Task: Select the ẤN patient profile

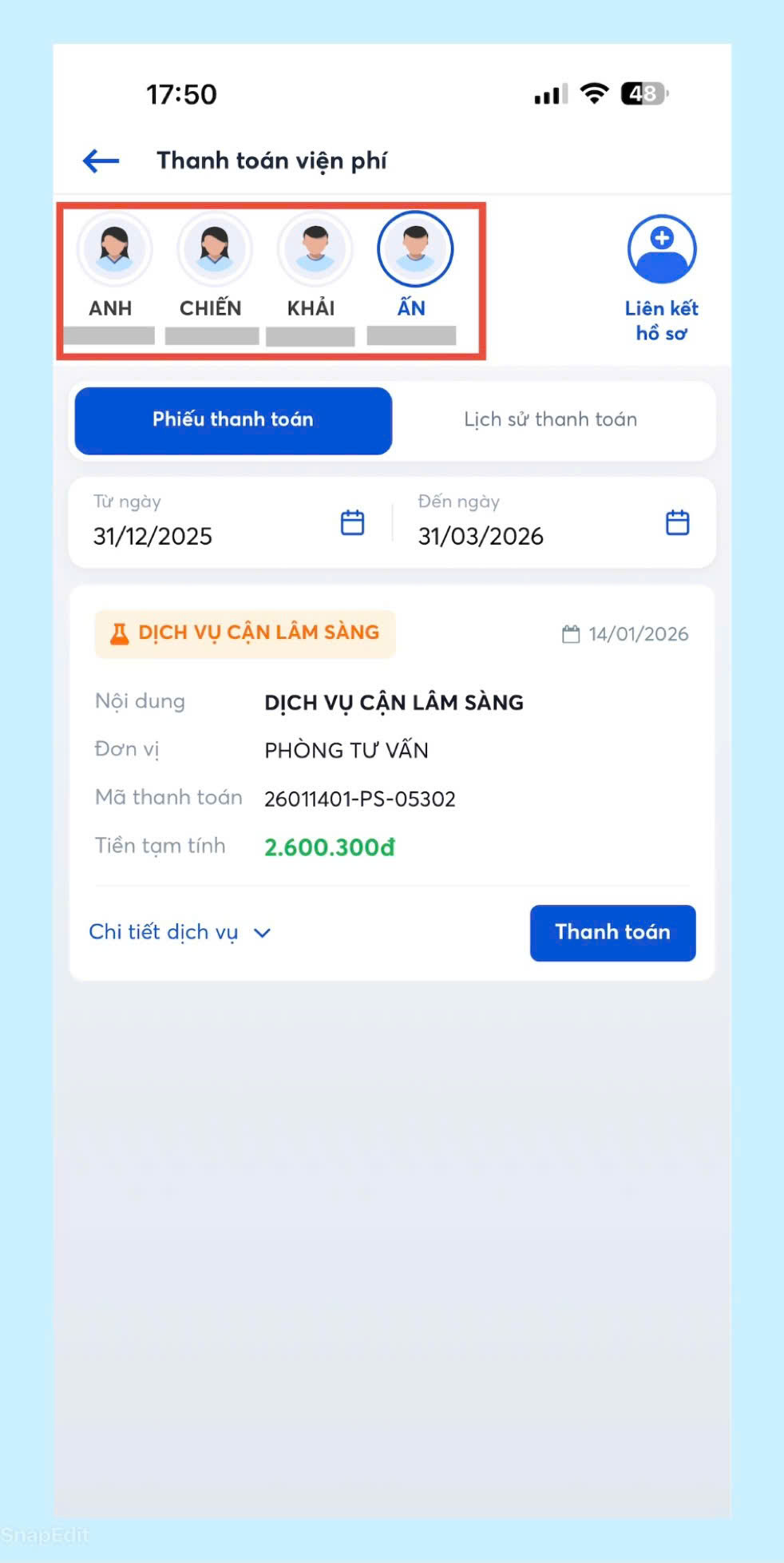Action: [415, 249]
